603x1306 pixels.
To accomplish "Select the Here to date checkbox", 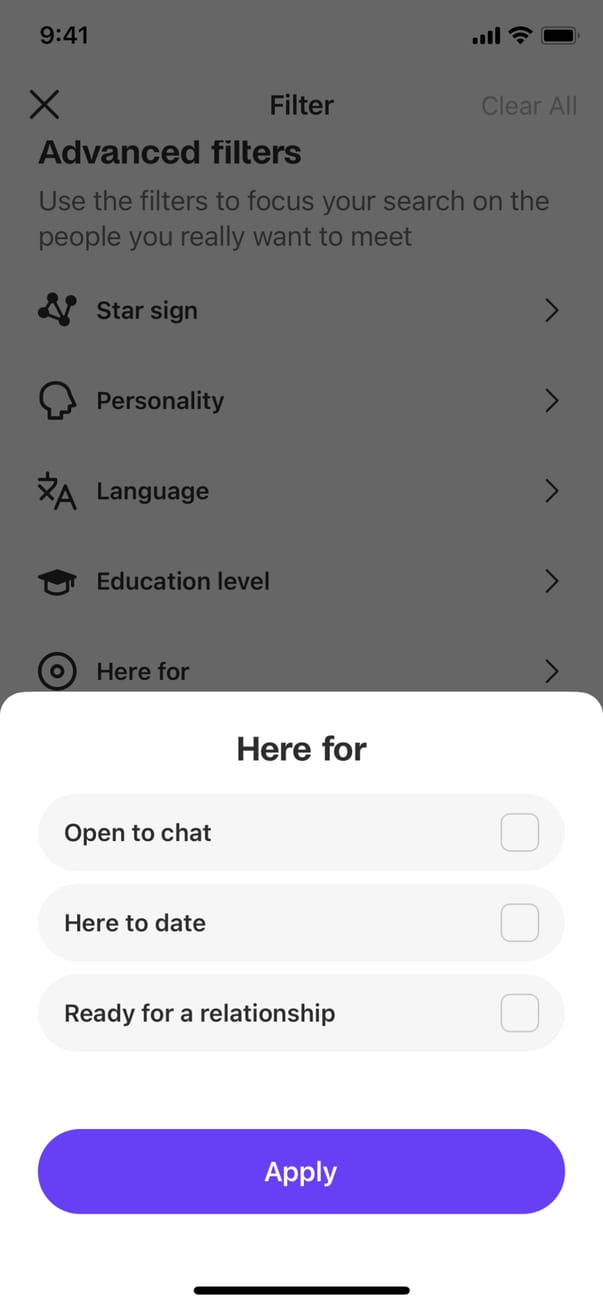I will point(519,922).
